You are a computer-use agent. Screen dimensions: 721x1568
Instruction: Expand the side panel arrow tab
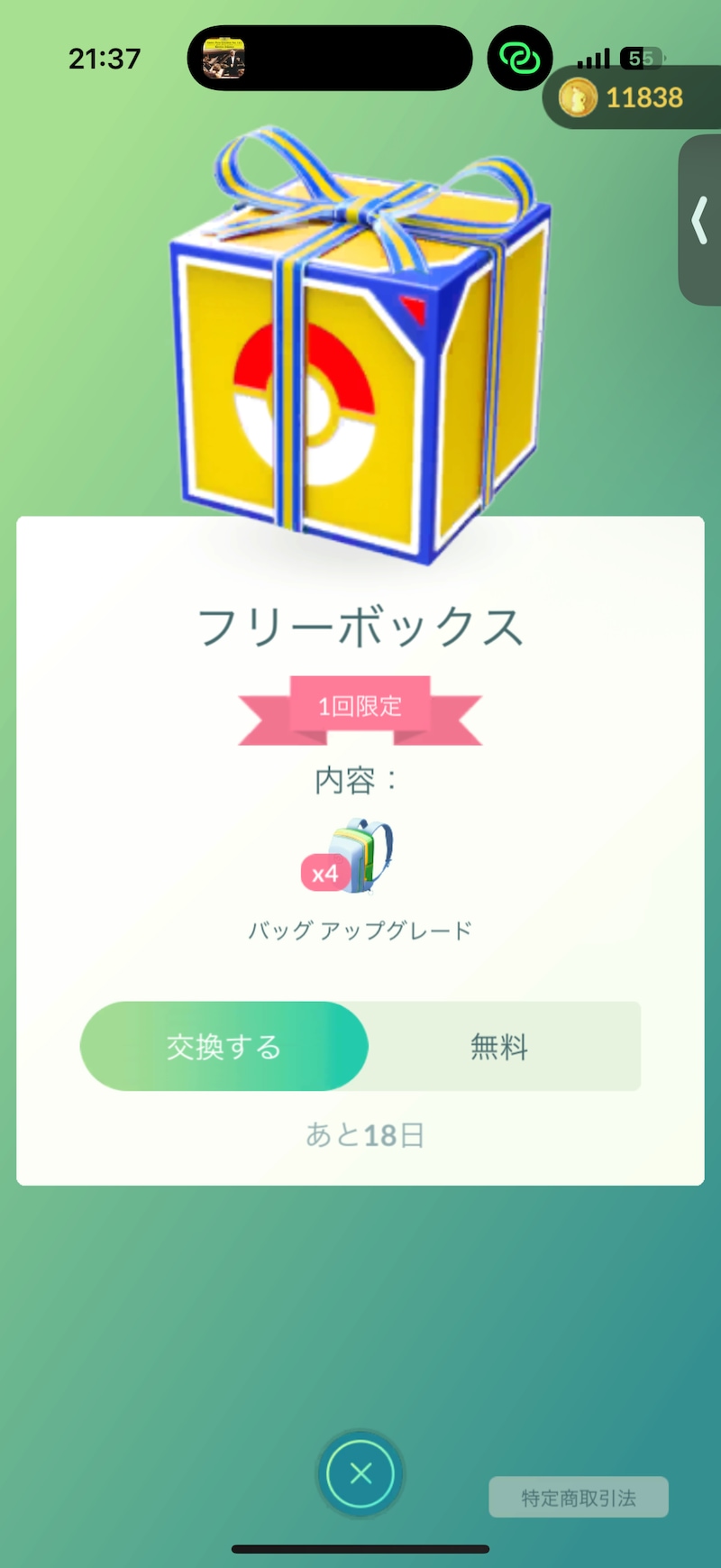click(x=700, y=221)
